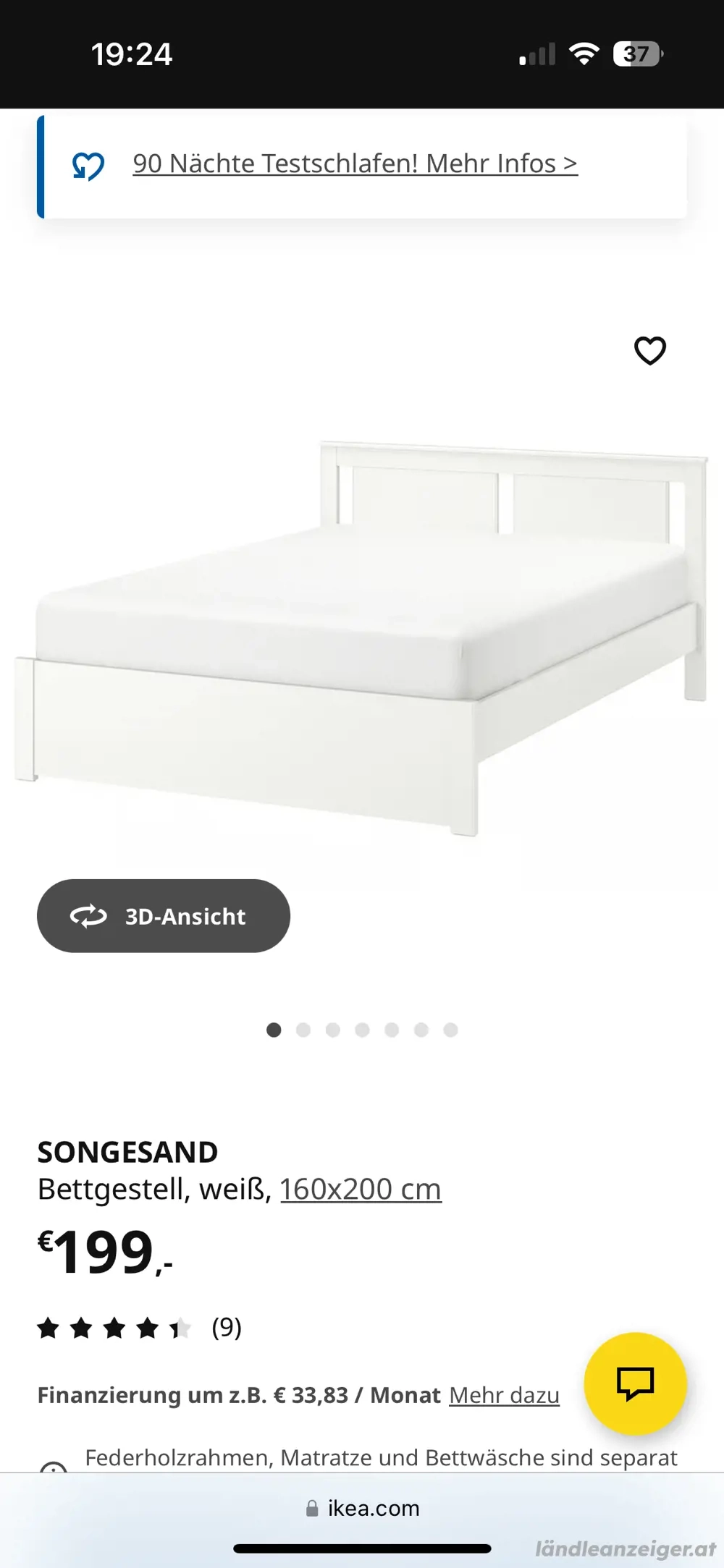Tap the heart icon to favorite the bed

pyautogui.click(x=650, y=351)
